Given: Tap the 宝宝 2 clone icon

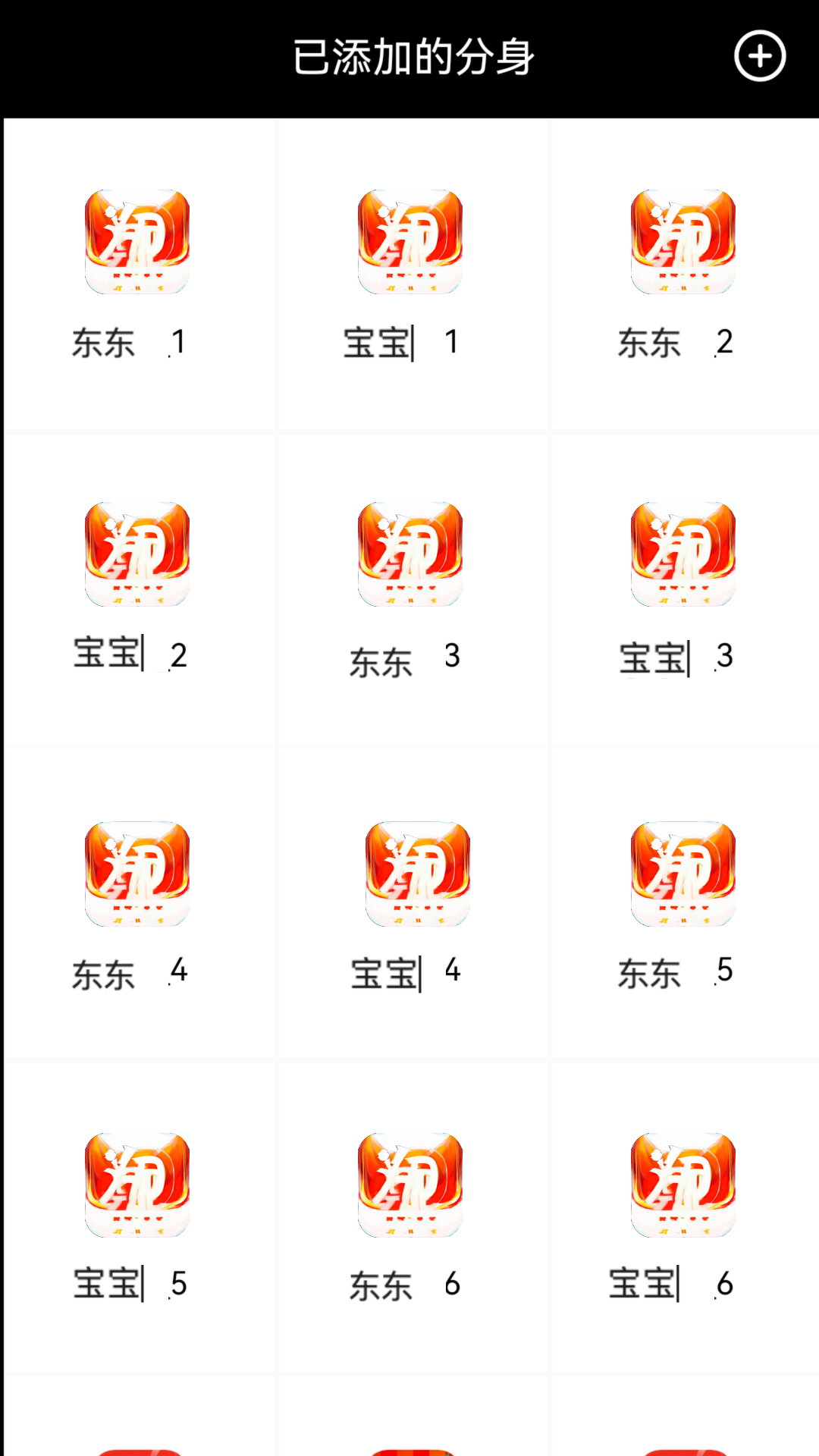Looking at the screenshot, I should (136, 552).
